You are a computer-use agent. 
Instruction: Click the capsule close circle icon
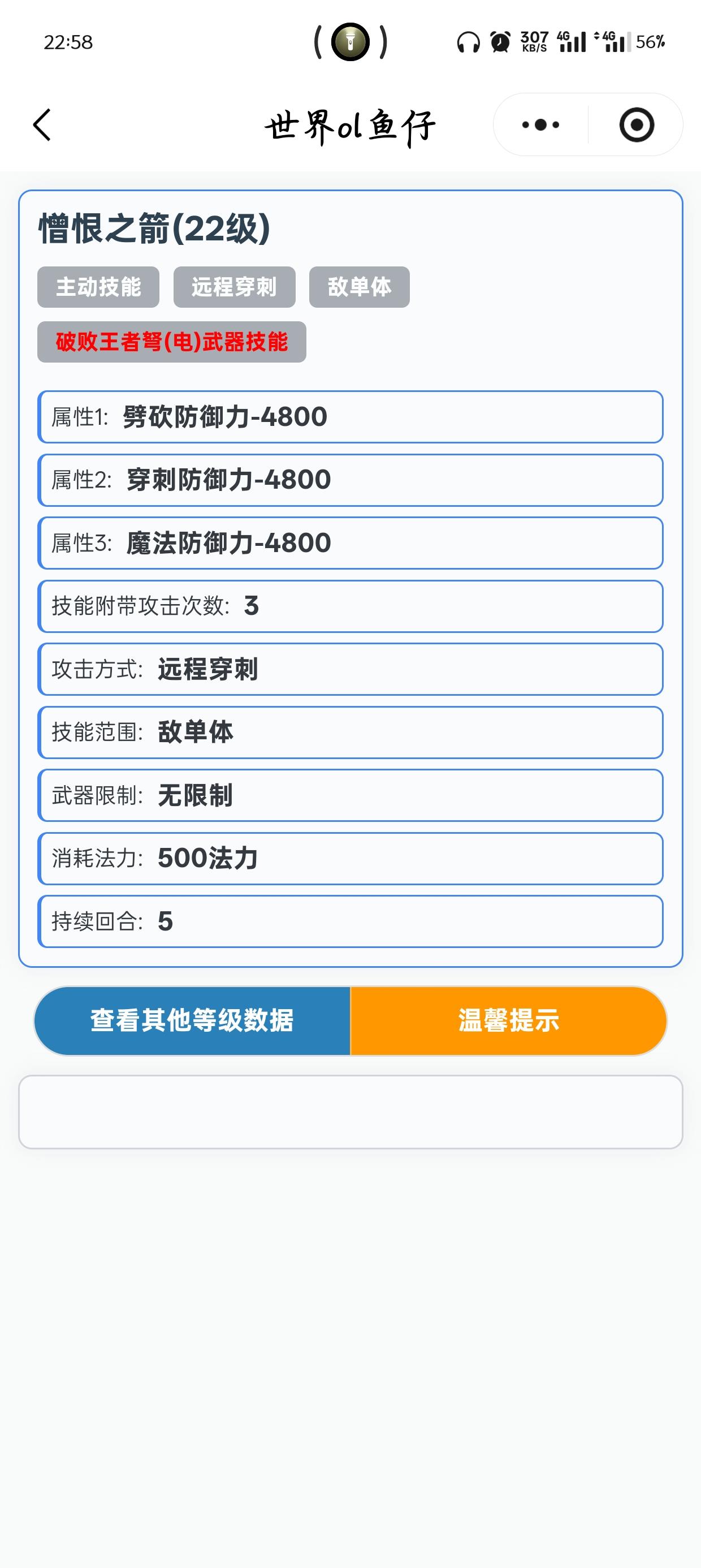tap(635, 125)
